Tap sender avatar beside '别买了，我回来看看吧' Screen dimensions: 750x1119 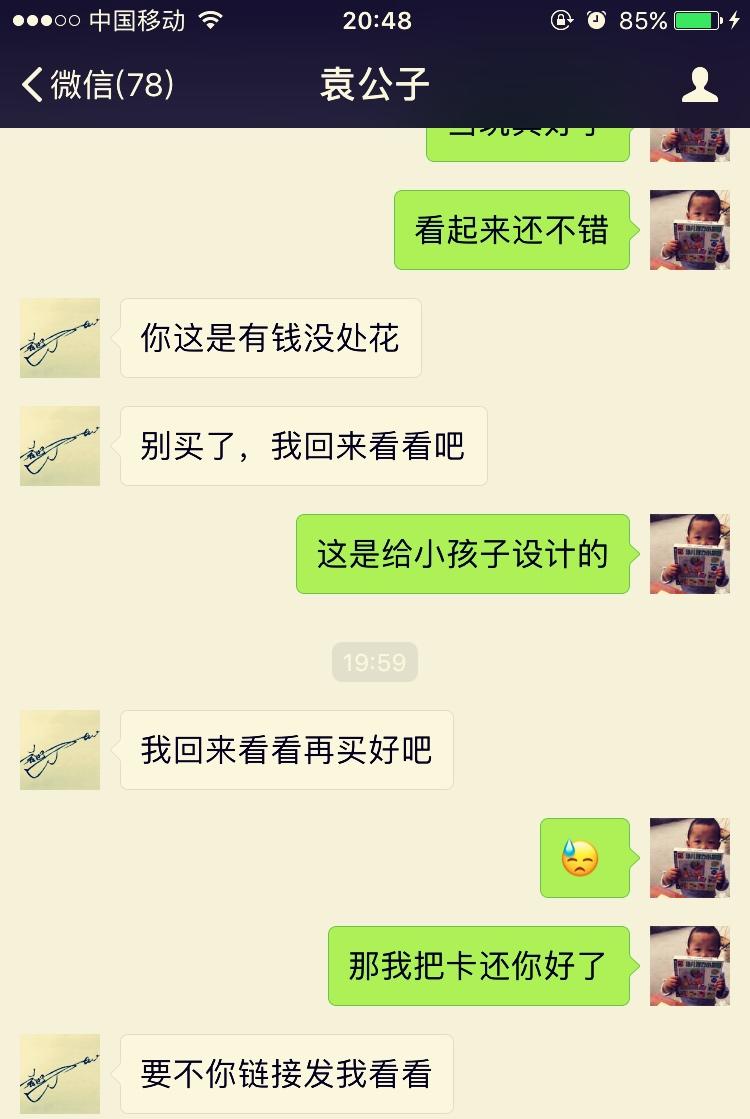coord(60,446)
